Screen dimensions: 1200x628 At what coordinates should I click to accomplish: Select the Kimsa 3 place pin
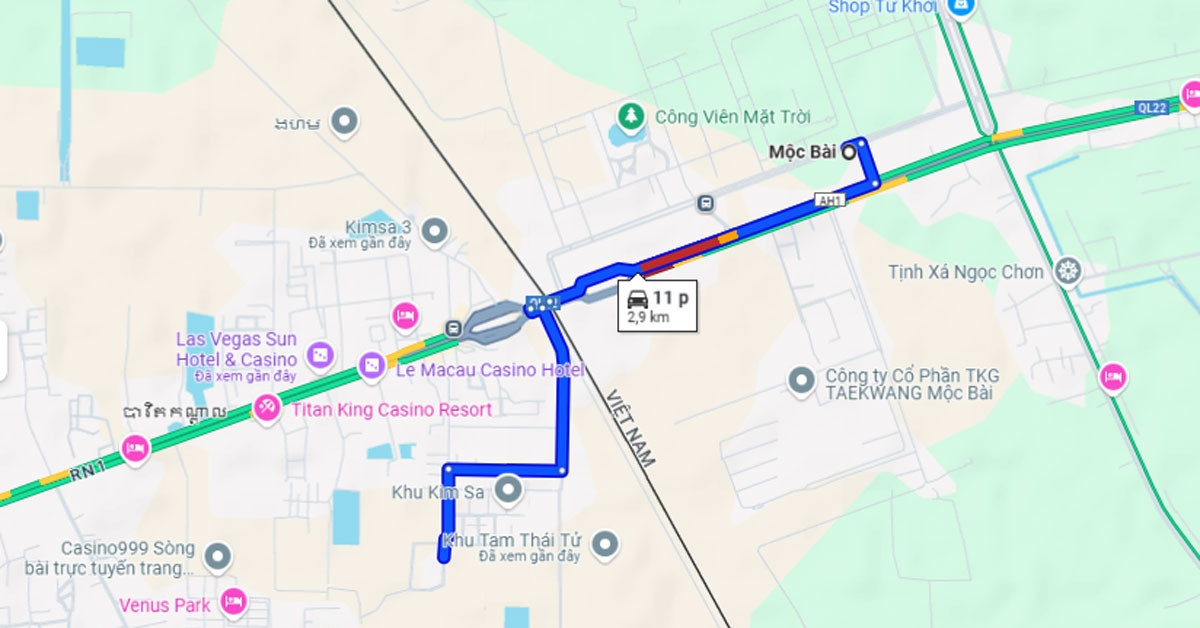pos(433,232)
